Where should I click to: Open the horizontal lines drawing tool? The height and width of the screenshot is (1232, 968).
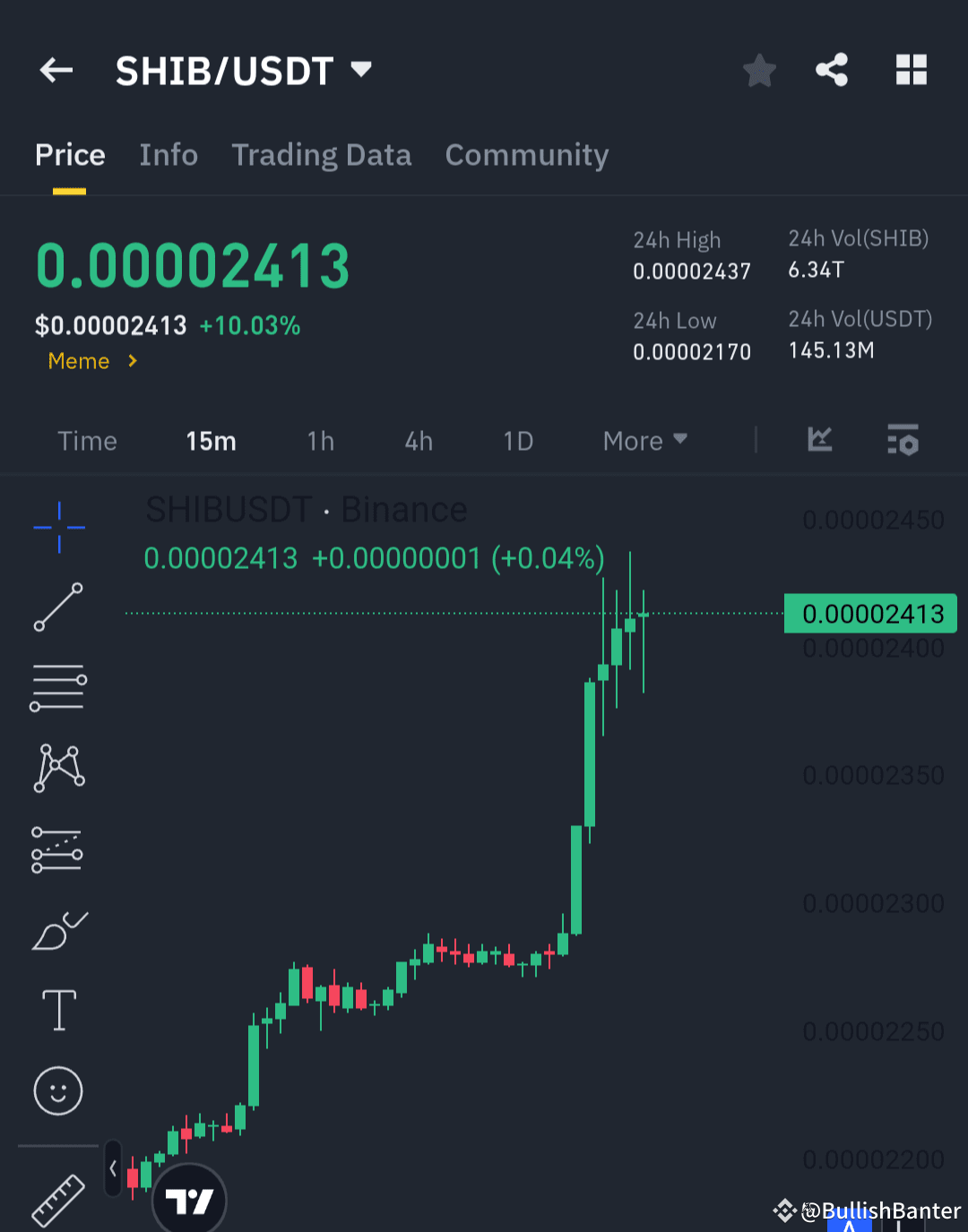(x=58, y=687)
